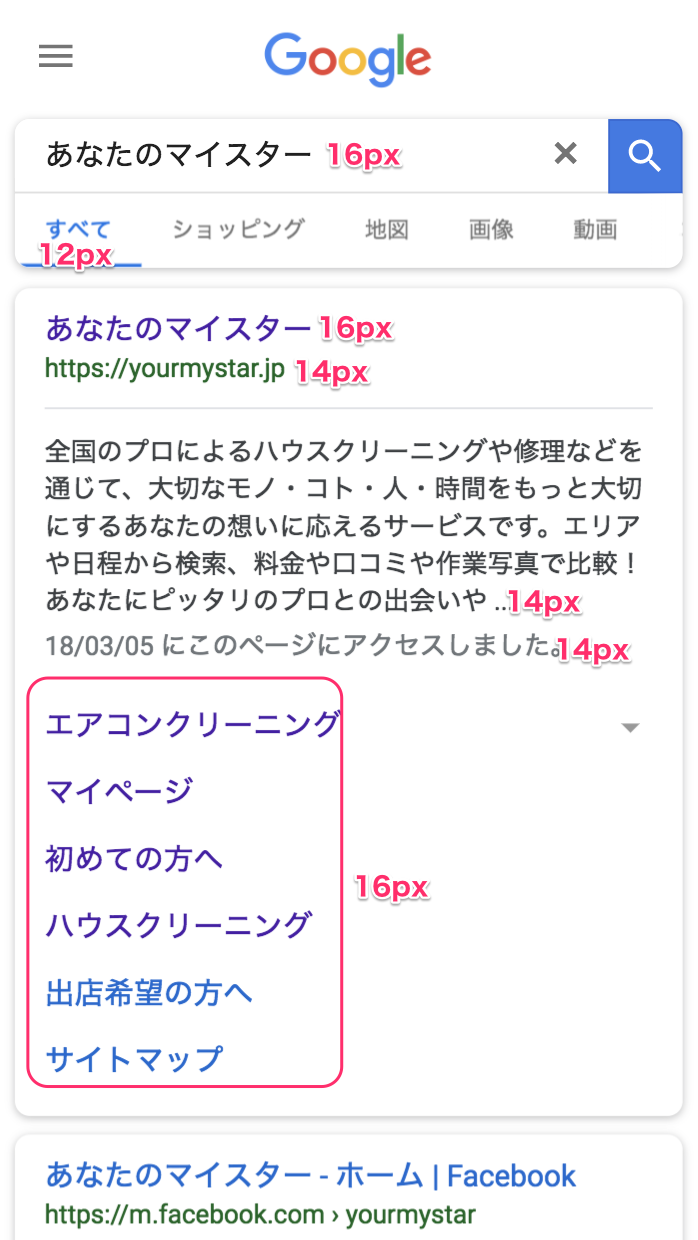Expand the sitelinks dropdown arrow

[630, 727]
